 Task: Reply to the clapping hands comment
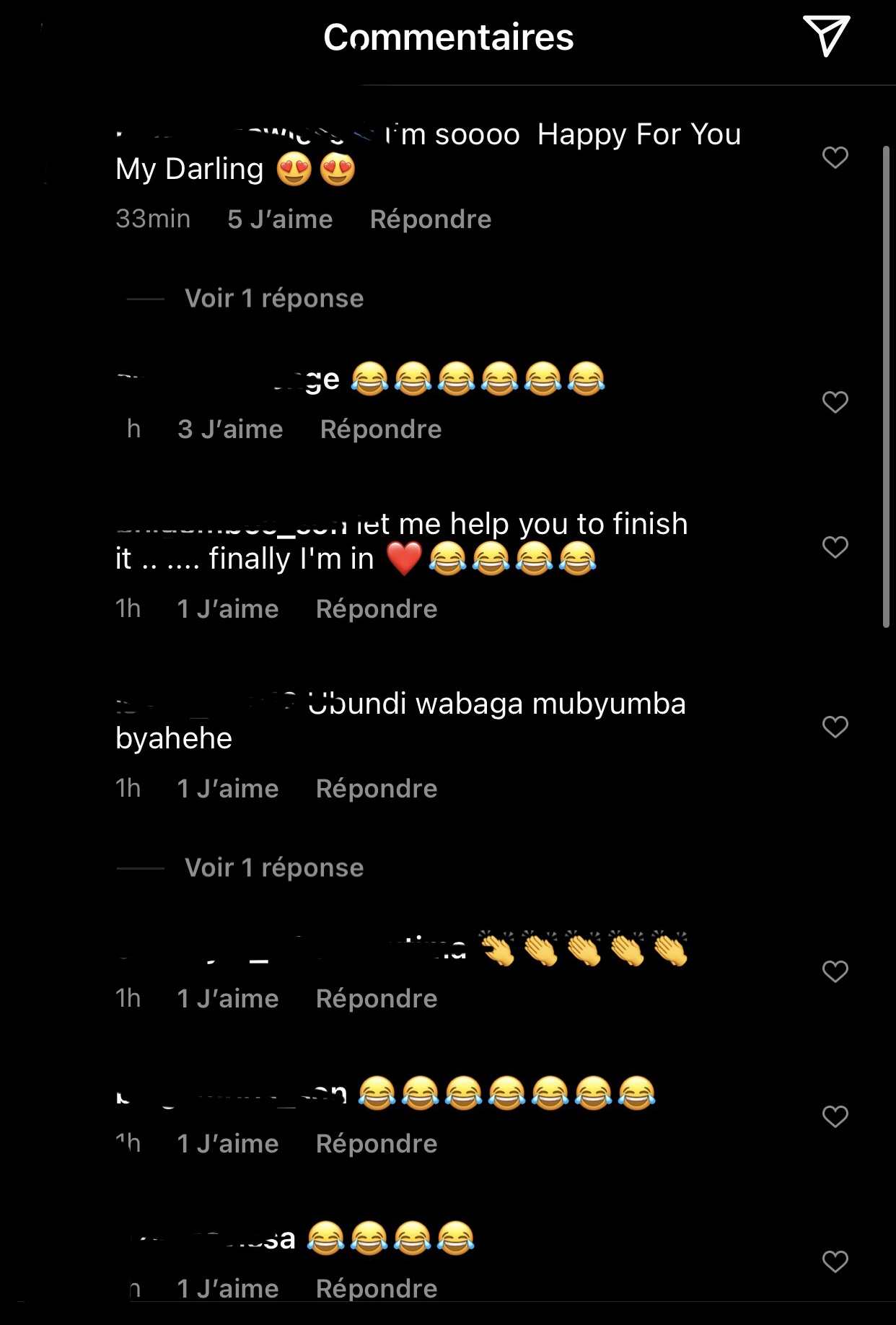(x=376, y=999)
